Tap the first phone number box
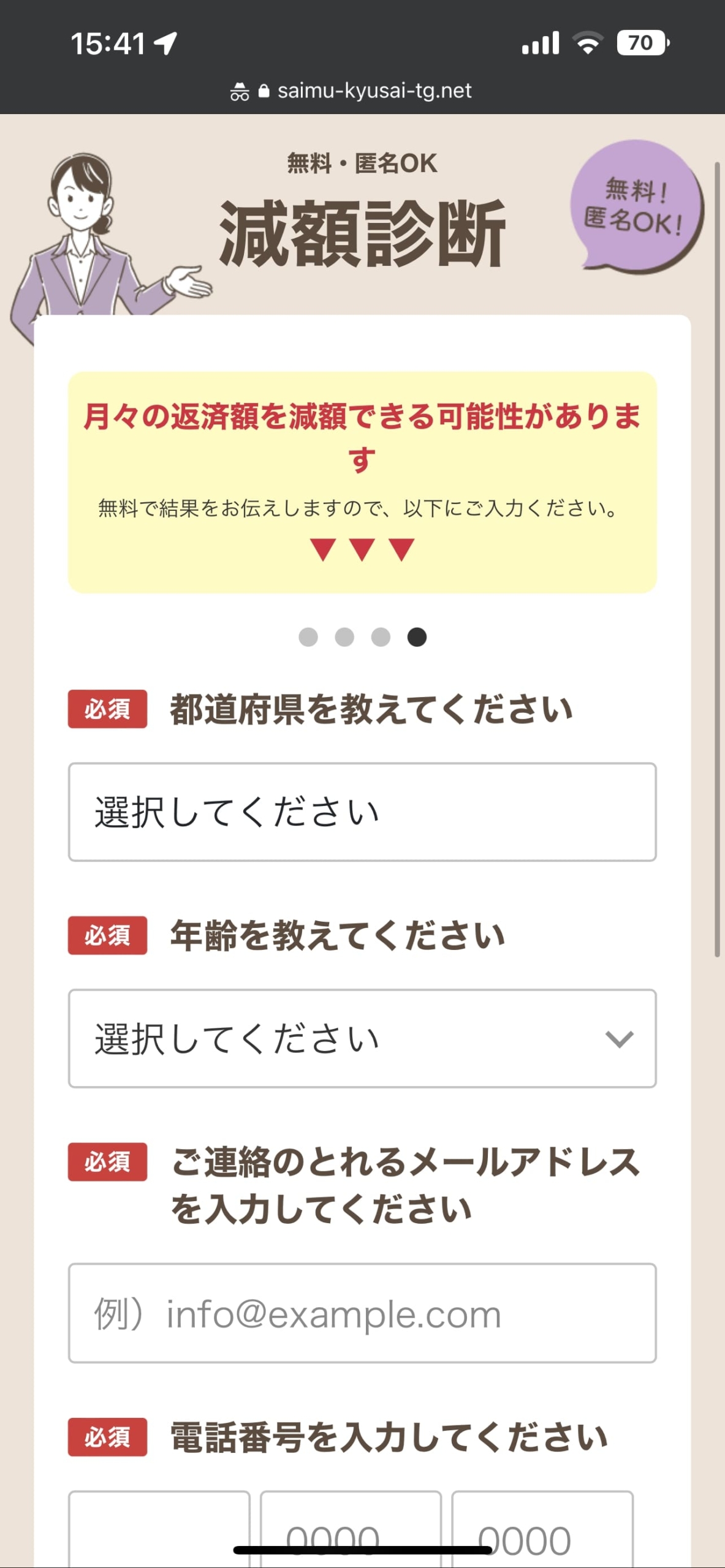The width and height of the screenshot is (725, 1568). (161, 1531)
